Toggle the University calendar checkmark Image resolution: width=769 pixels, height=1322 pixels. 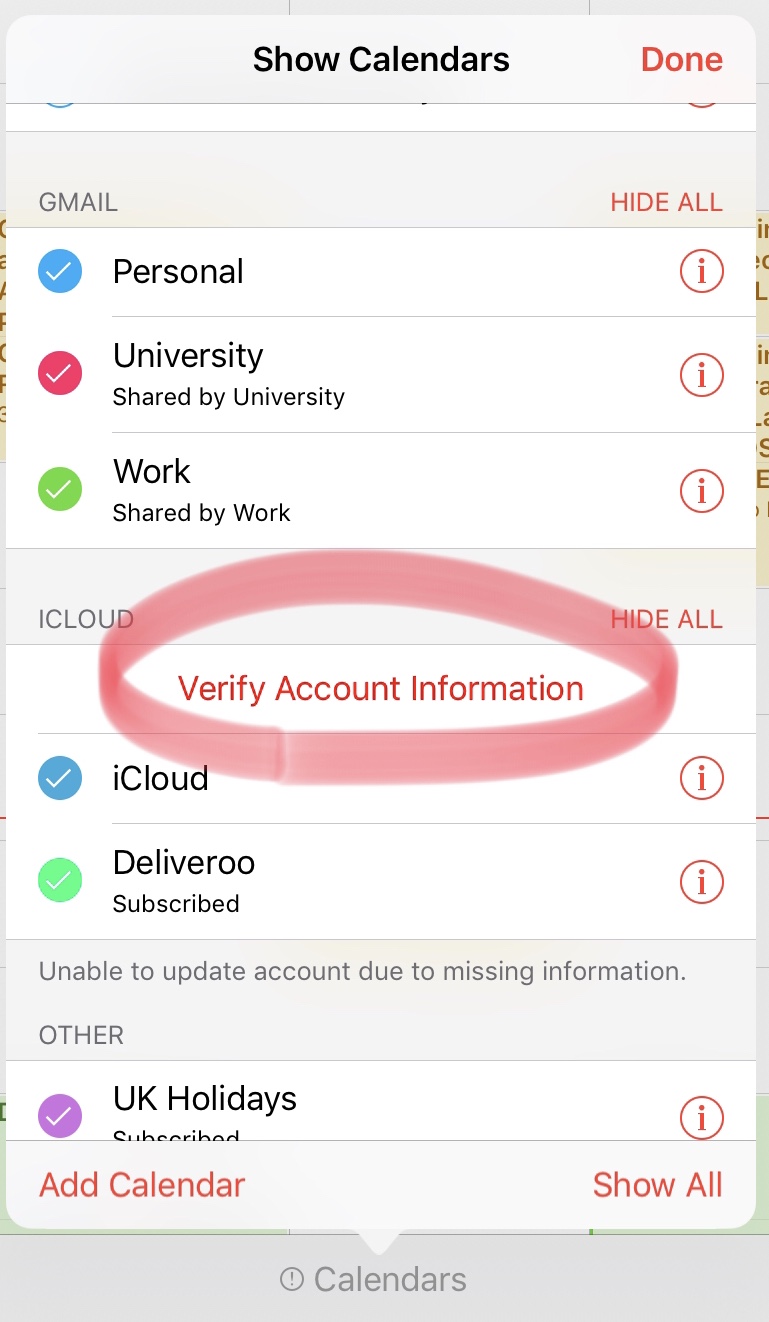(x=60, y=374)
